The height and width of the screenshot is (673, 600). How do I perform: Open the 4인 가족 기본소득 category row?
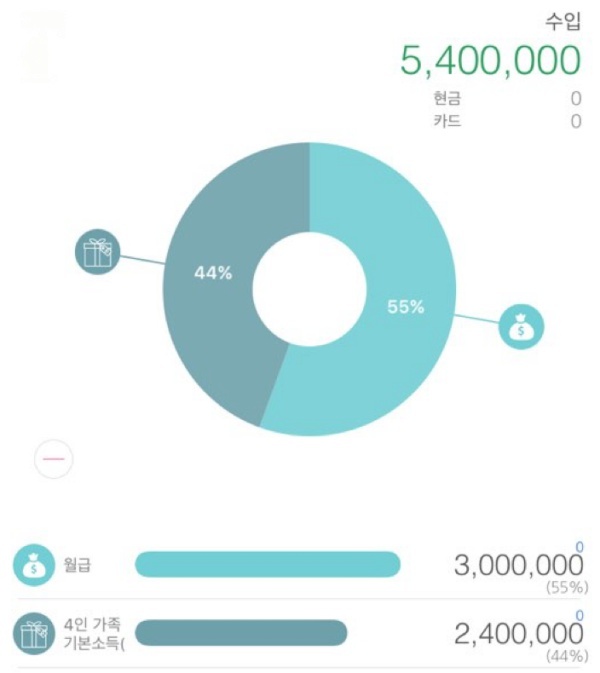click(300, 634)
